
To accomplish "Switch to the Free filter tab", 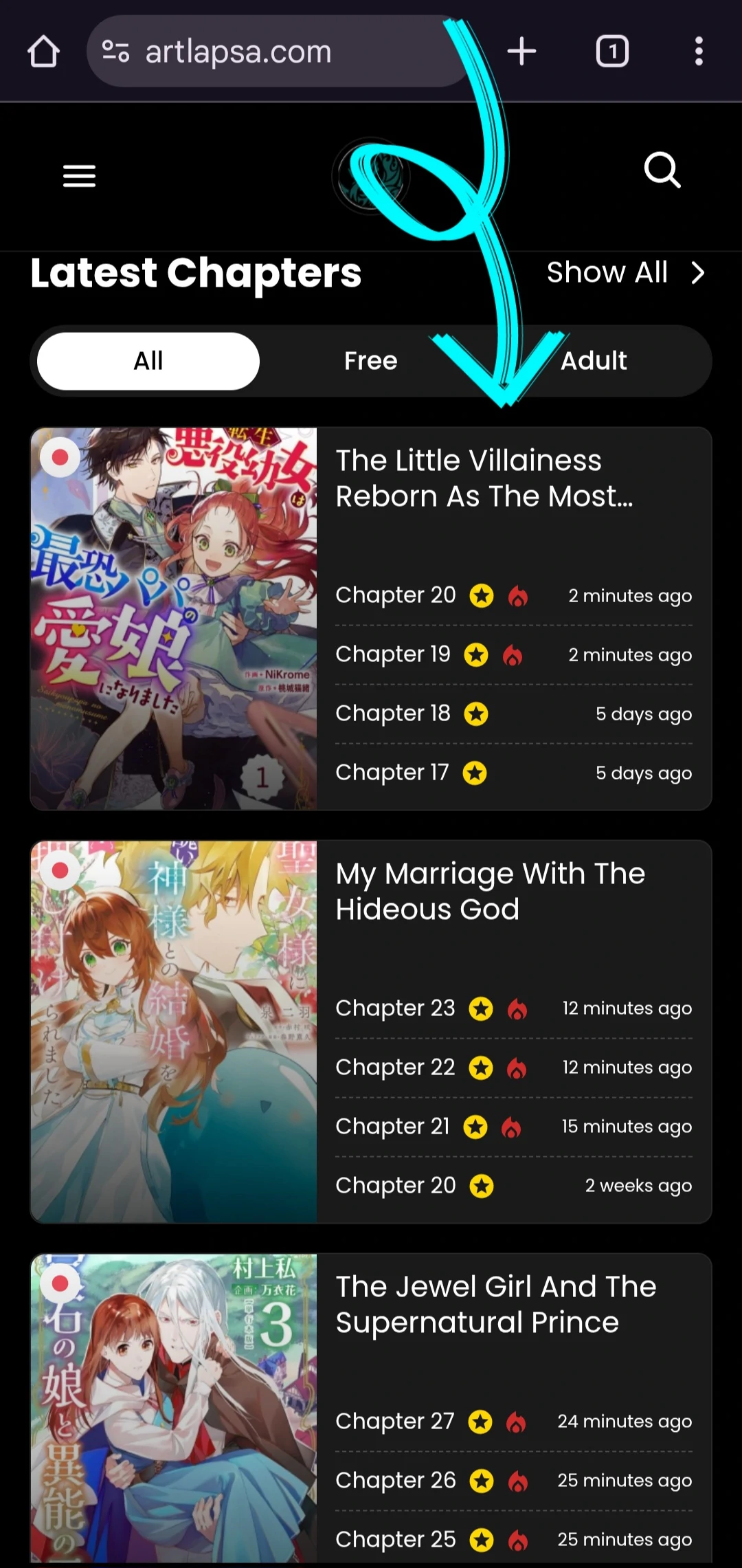I will point(370,361).
